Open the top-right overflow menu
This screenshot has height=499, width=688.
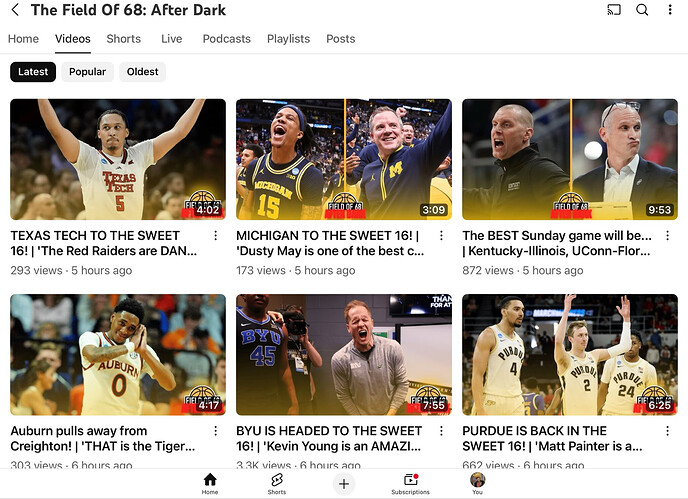point(668,10)
